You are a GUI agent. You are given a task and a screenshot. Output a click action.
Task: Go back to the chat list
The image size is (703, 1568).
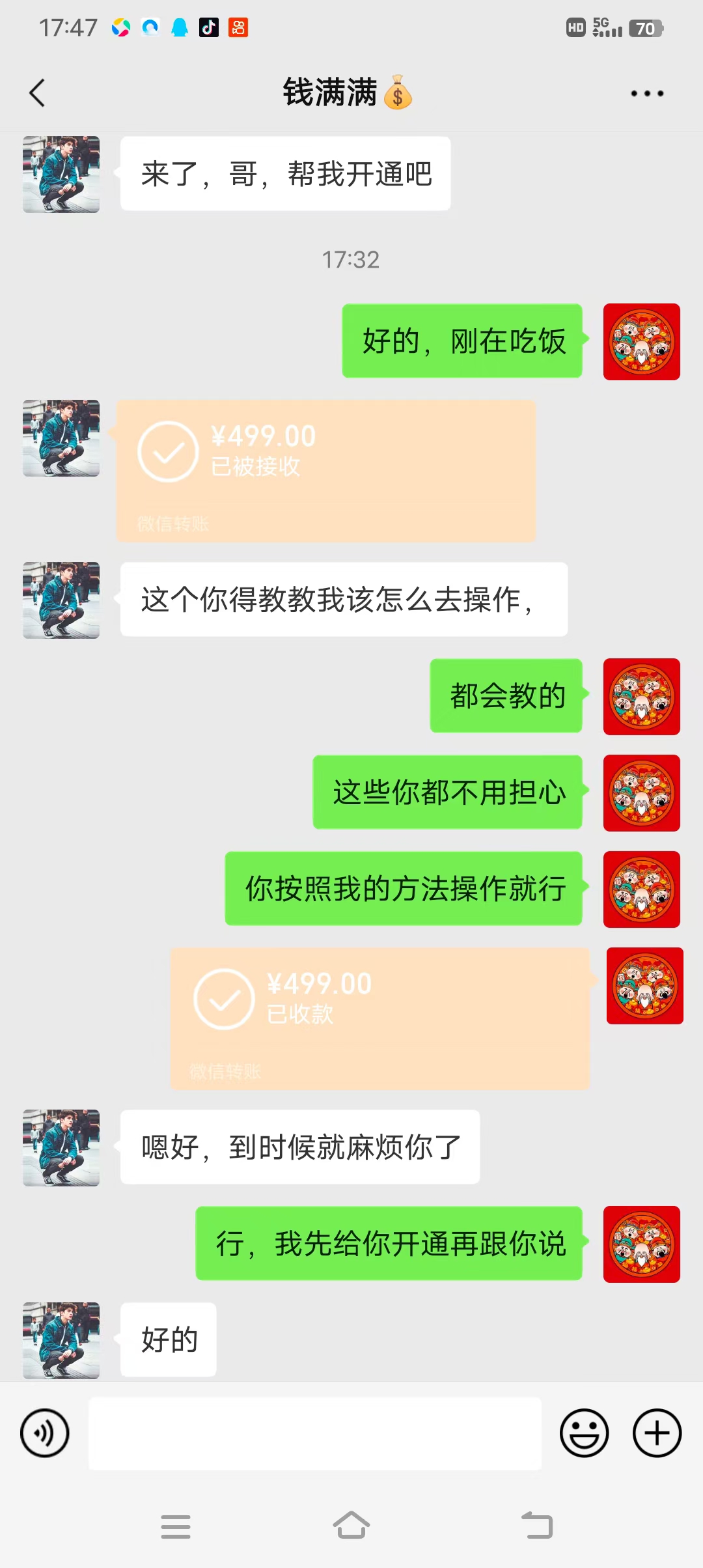click(x=37, y=93)
